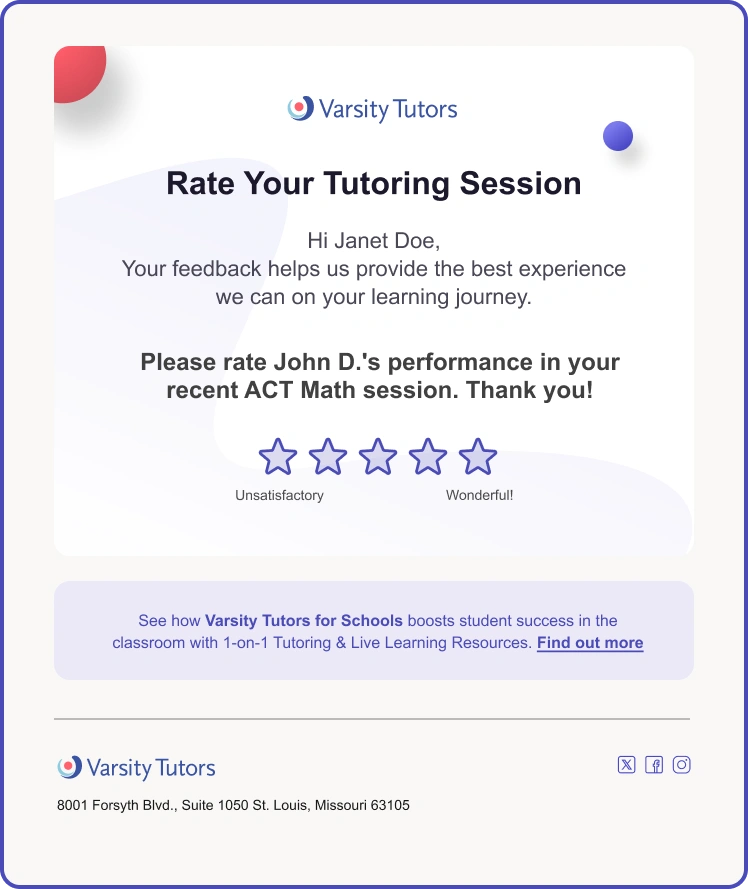Click the St. Louis address text
The height and width of the screenshot is (889, 748).
235,805
